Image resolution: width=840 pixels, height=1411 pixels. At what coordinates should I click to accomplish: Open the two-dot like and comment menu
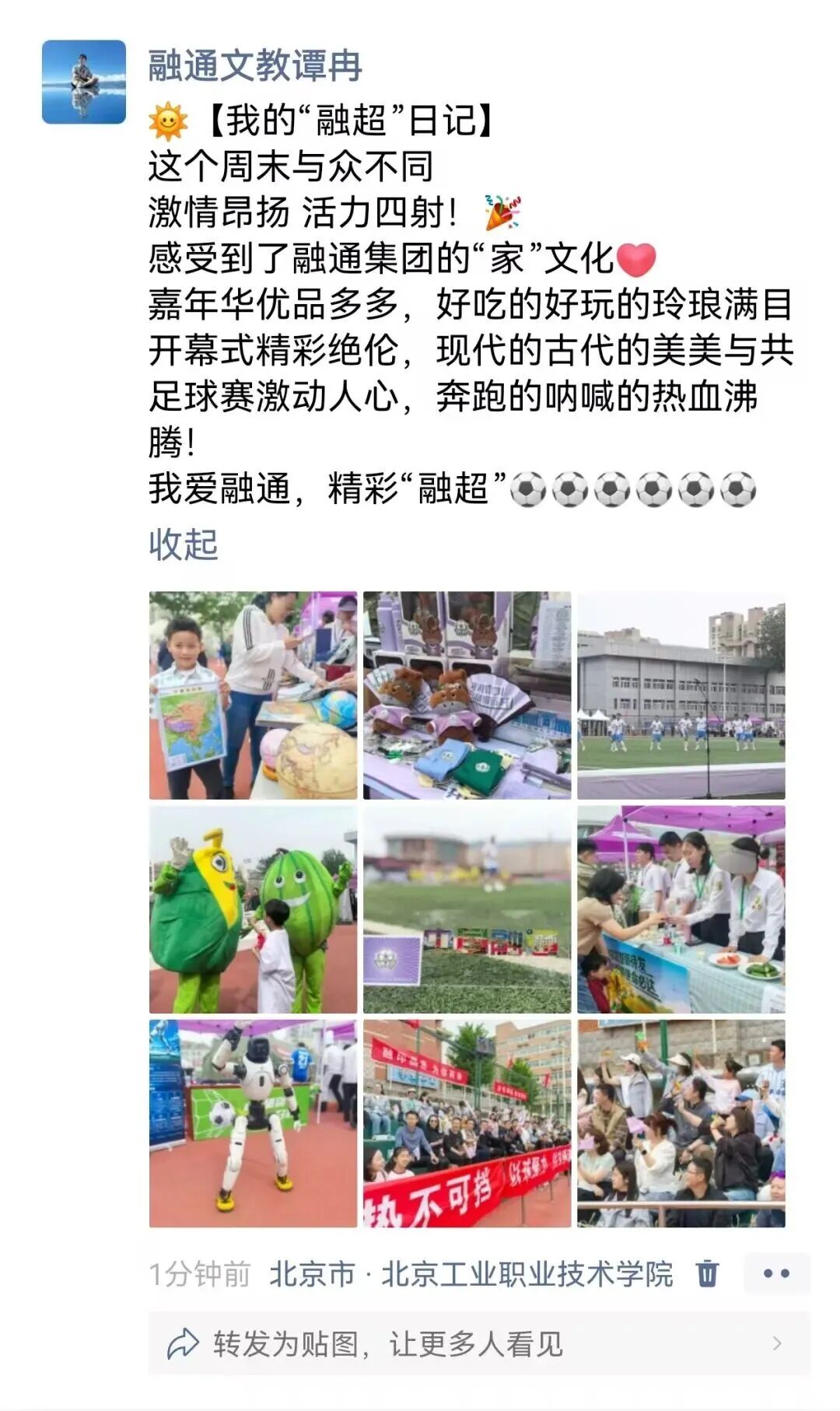coord(776,1274)
